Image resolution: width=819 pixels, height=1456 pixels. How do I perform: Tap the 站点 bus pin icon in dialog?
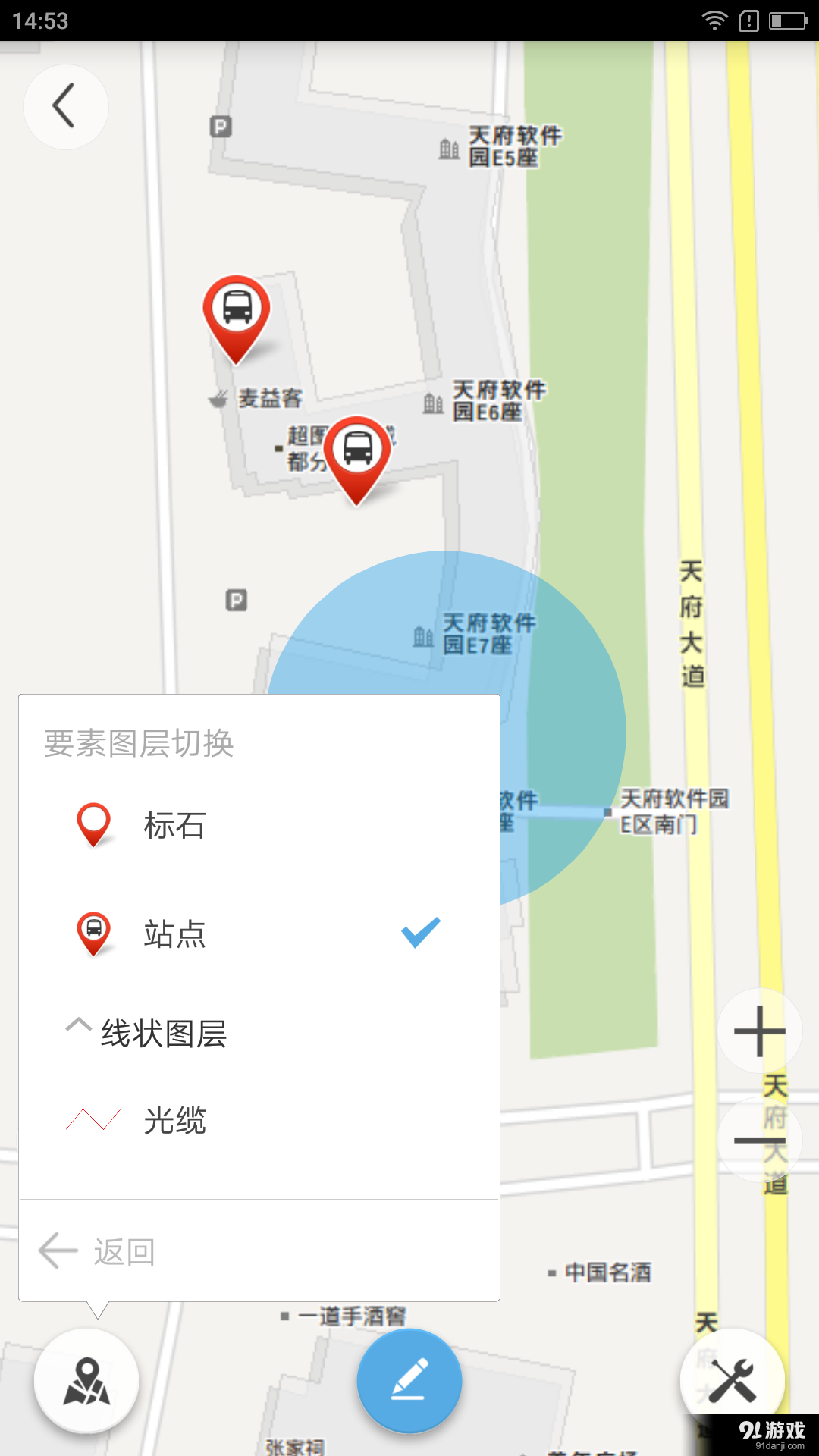click(94, 934)
